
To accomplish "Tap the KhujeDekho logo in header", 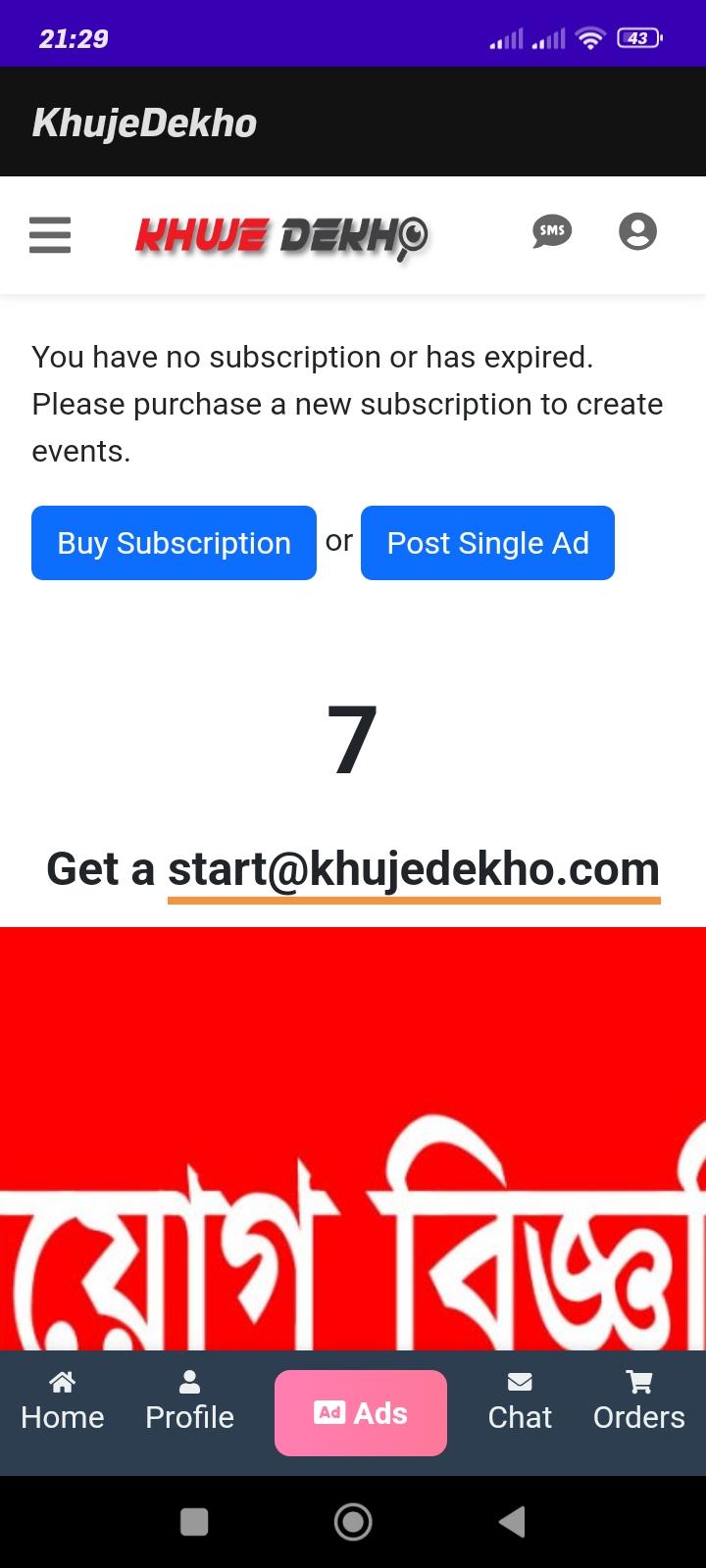I will [x=282, y=236].
